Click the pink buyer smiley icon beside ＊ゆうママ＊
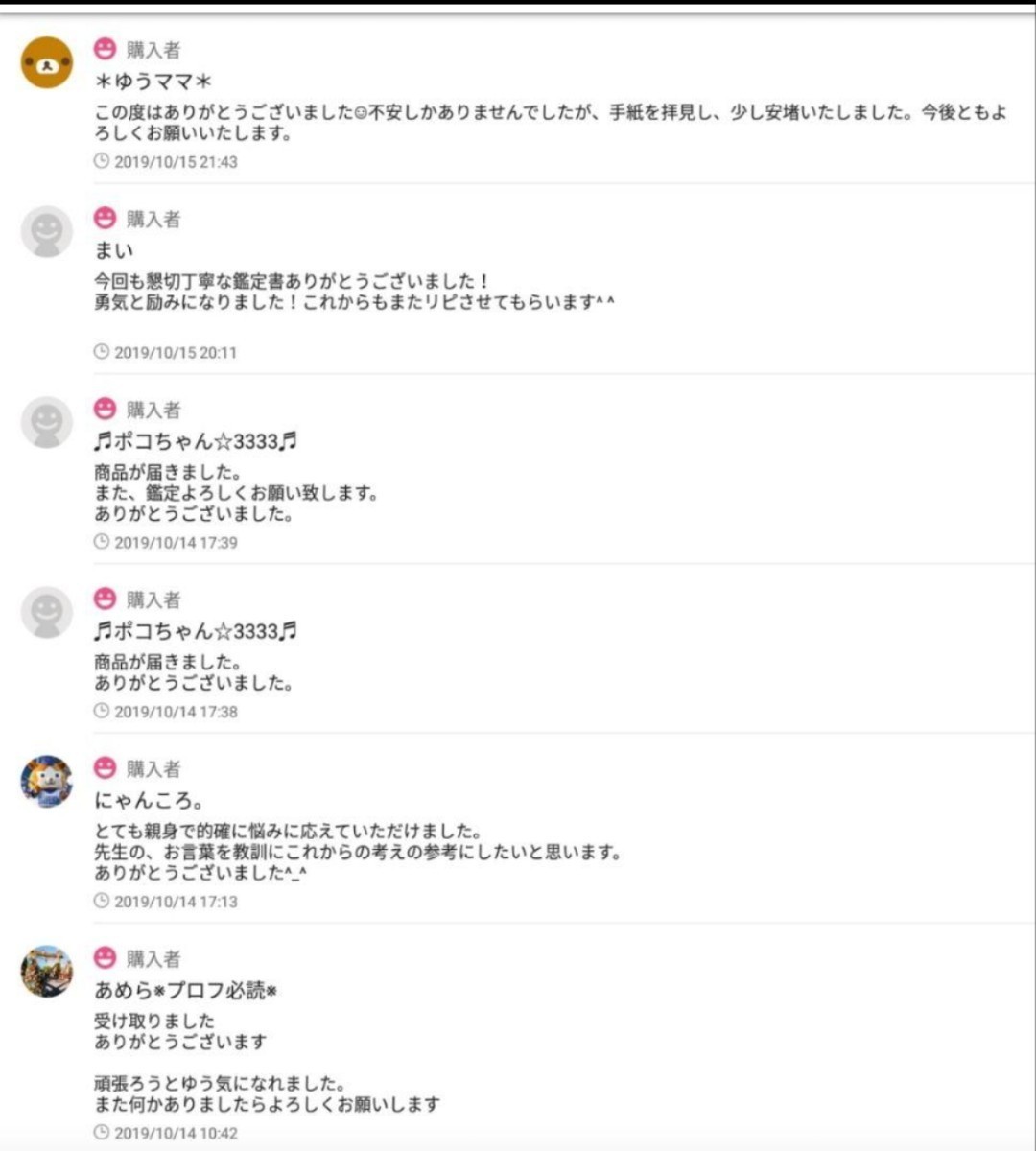The image size is (1036, 1151). click(104, 49)
